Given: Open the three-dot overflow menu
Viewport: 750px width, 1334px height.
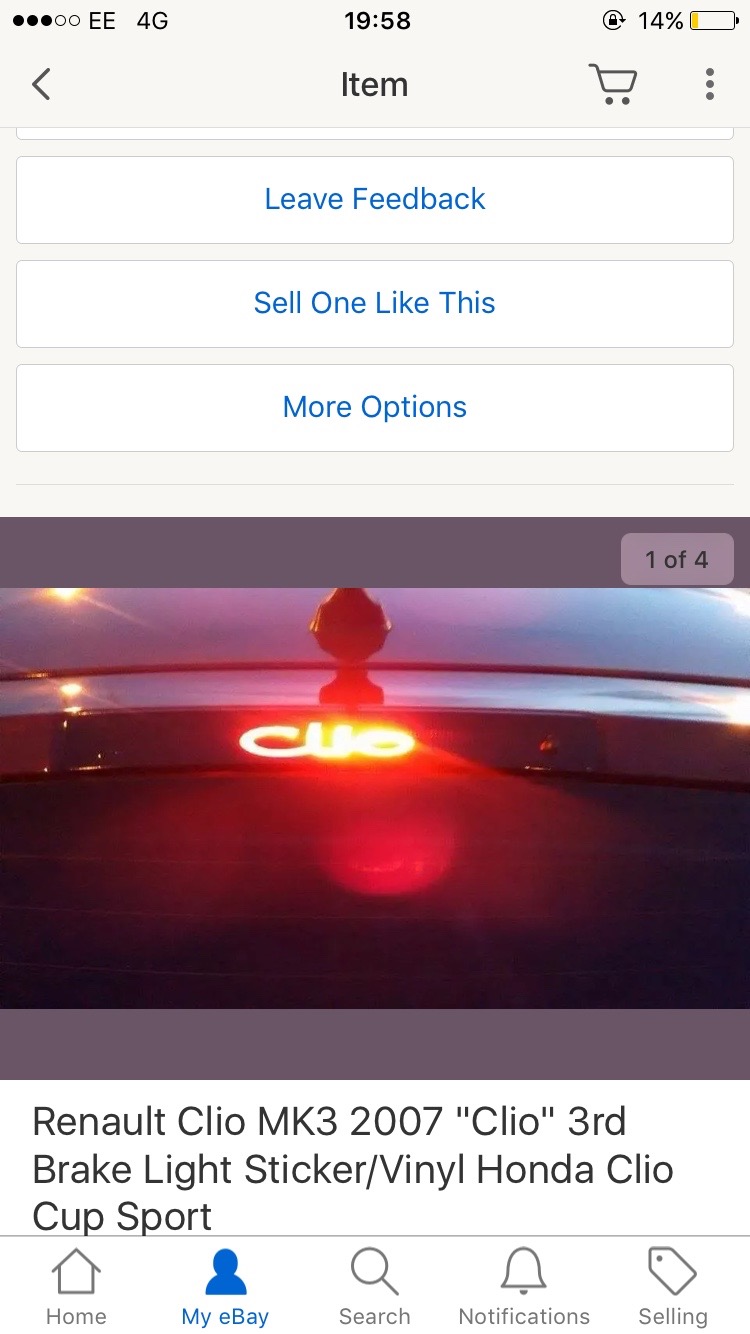Looking at the screenshot, I should [x=709, y=85].
